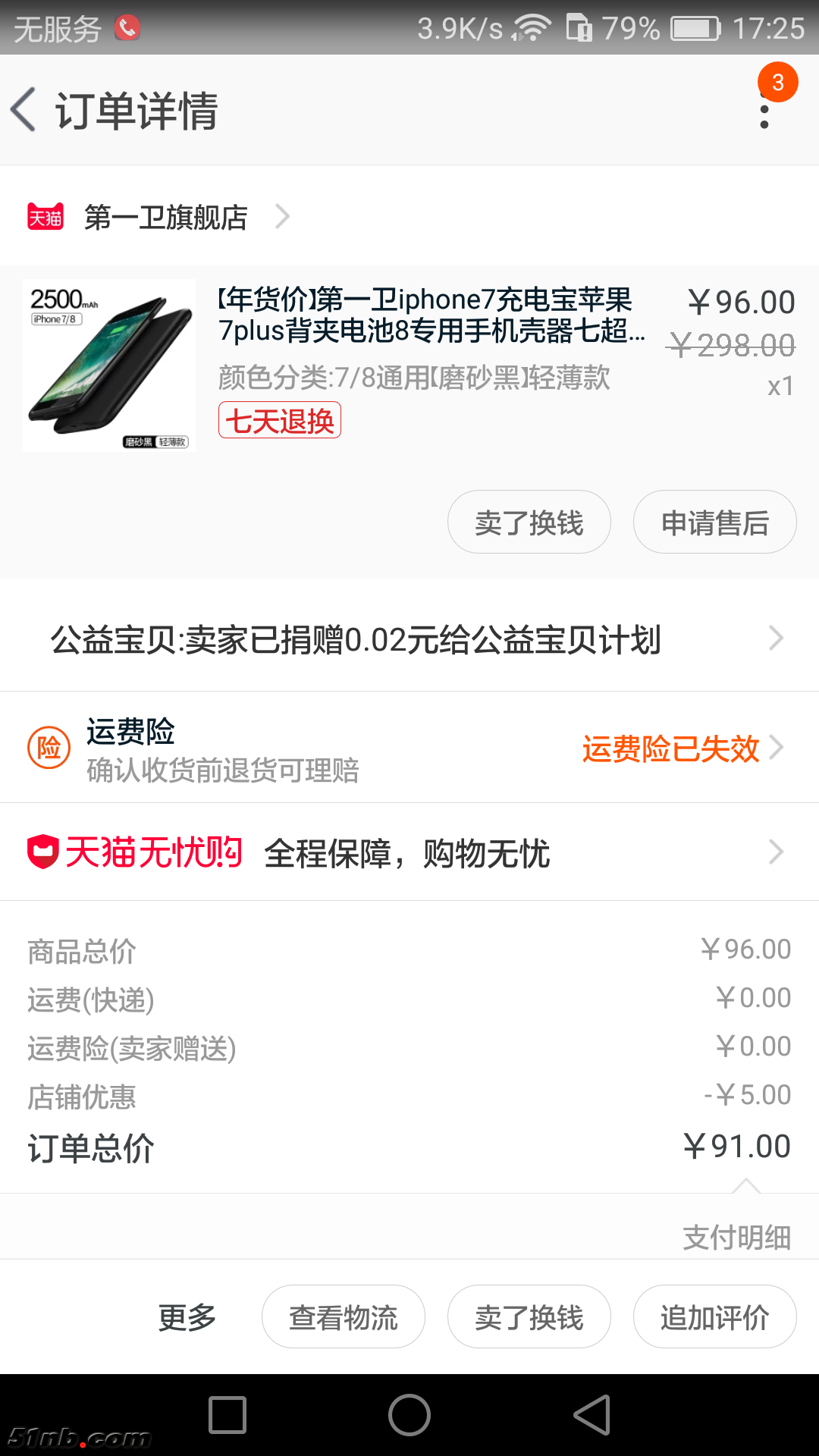The image size is (819, 1456).
Task: Tap 更多 in the bottom bar
Action: [187, 1317]
